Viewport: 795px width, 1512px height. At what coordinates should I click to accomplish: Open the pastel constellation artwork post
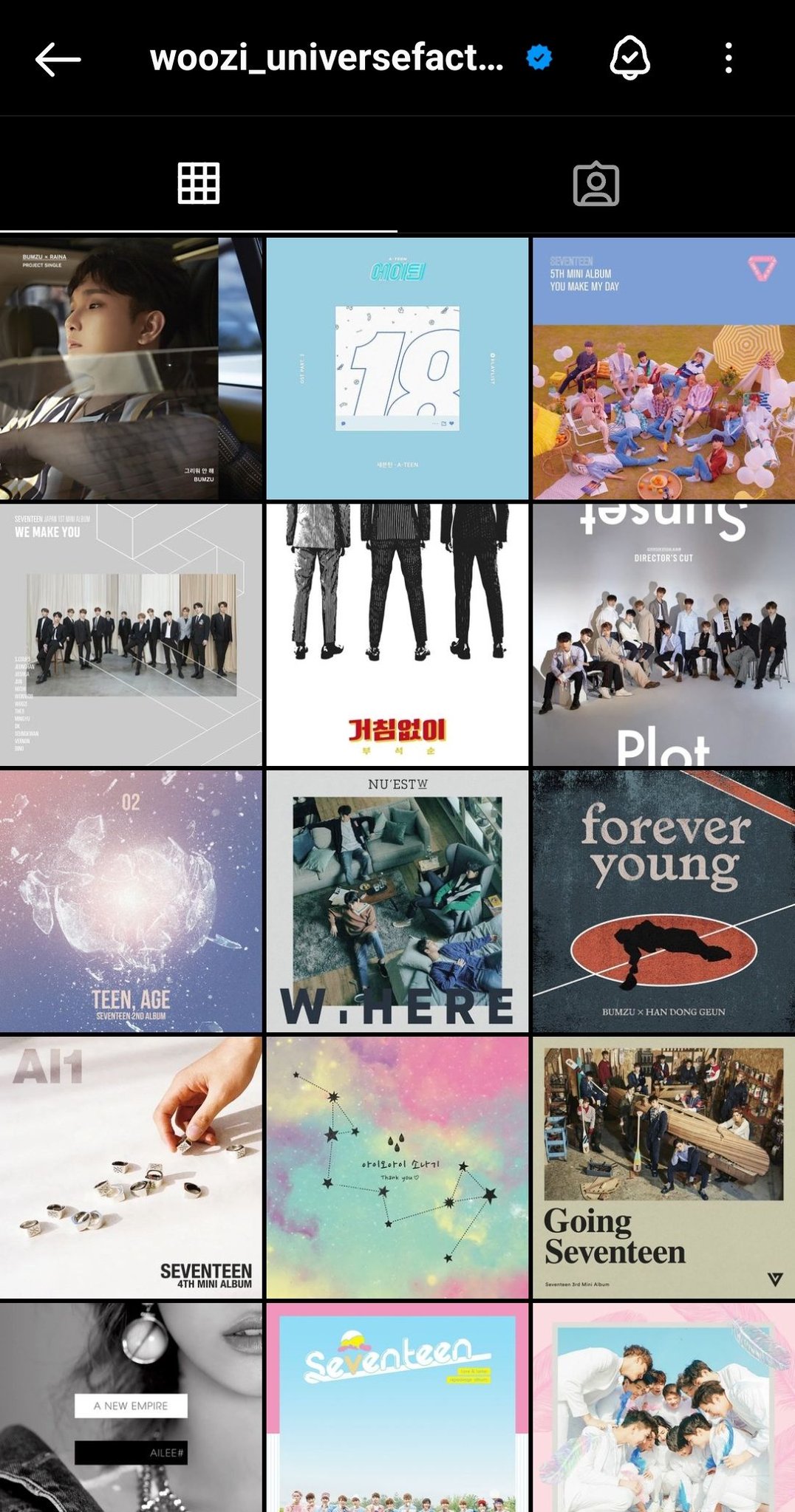397,1167
